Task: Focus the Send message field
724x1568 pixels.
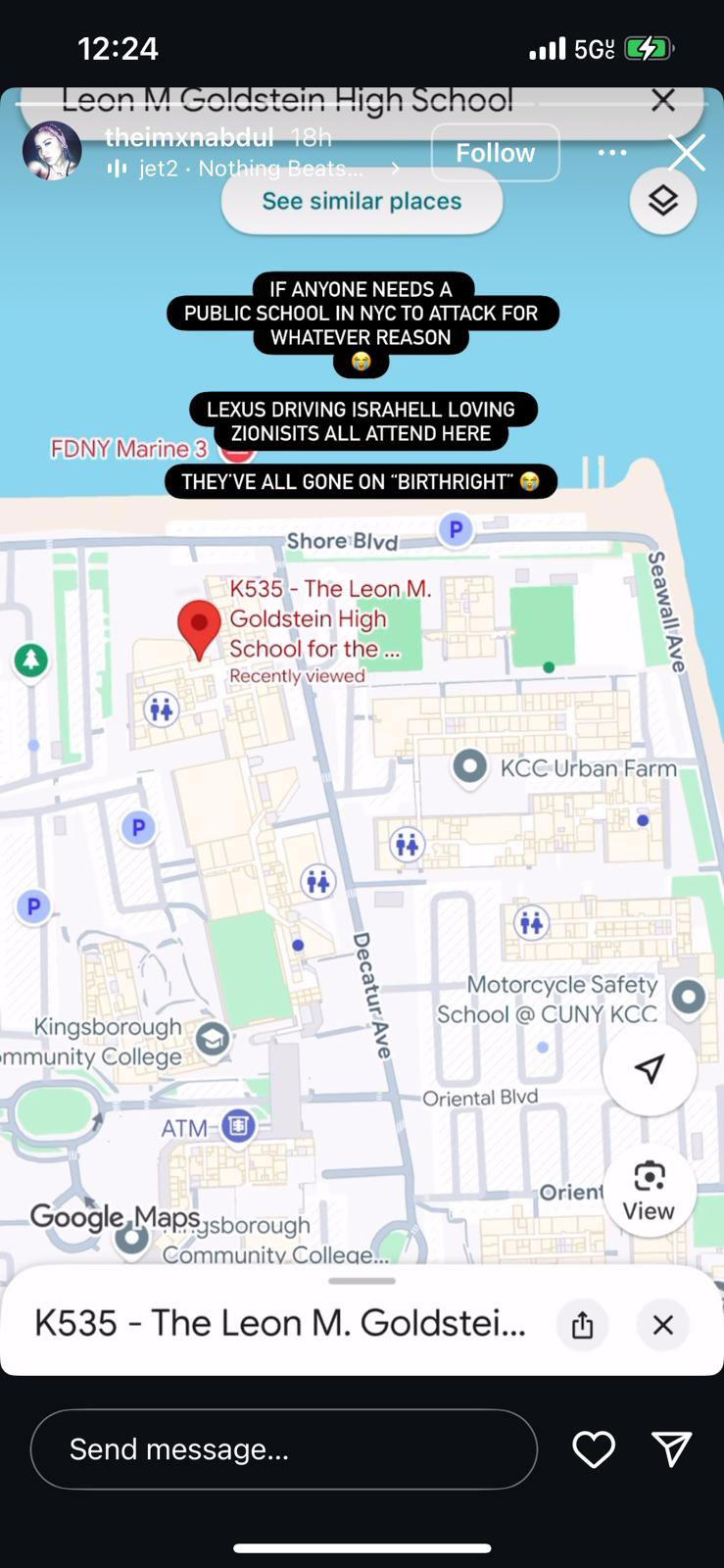Action: click(x=284, y=1448)
